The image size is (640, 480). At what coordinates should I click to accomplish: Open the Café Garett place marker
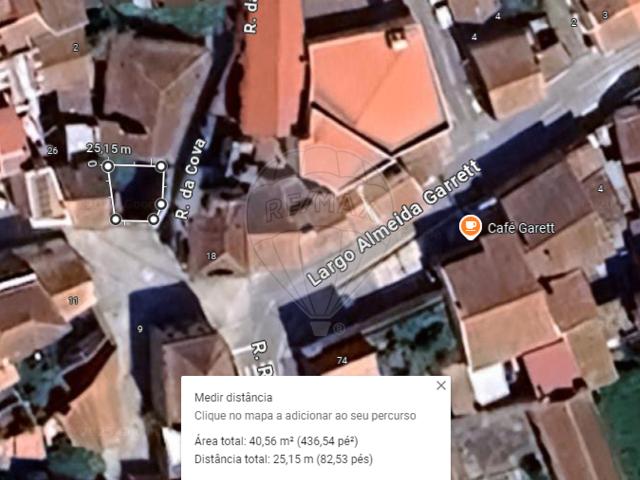coord(469,227)
